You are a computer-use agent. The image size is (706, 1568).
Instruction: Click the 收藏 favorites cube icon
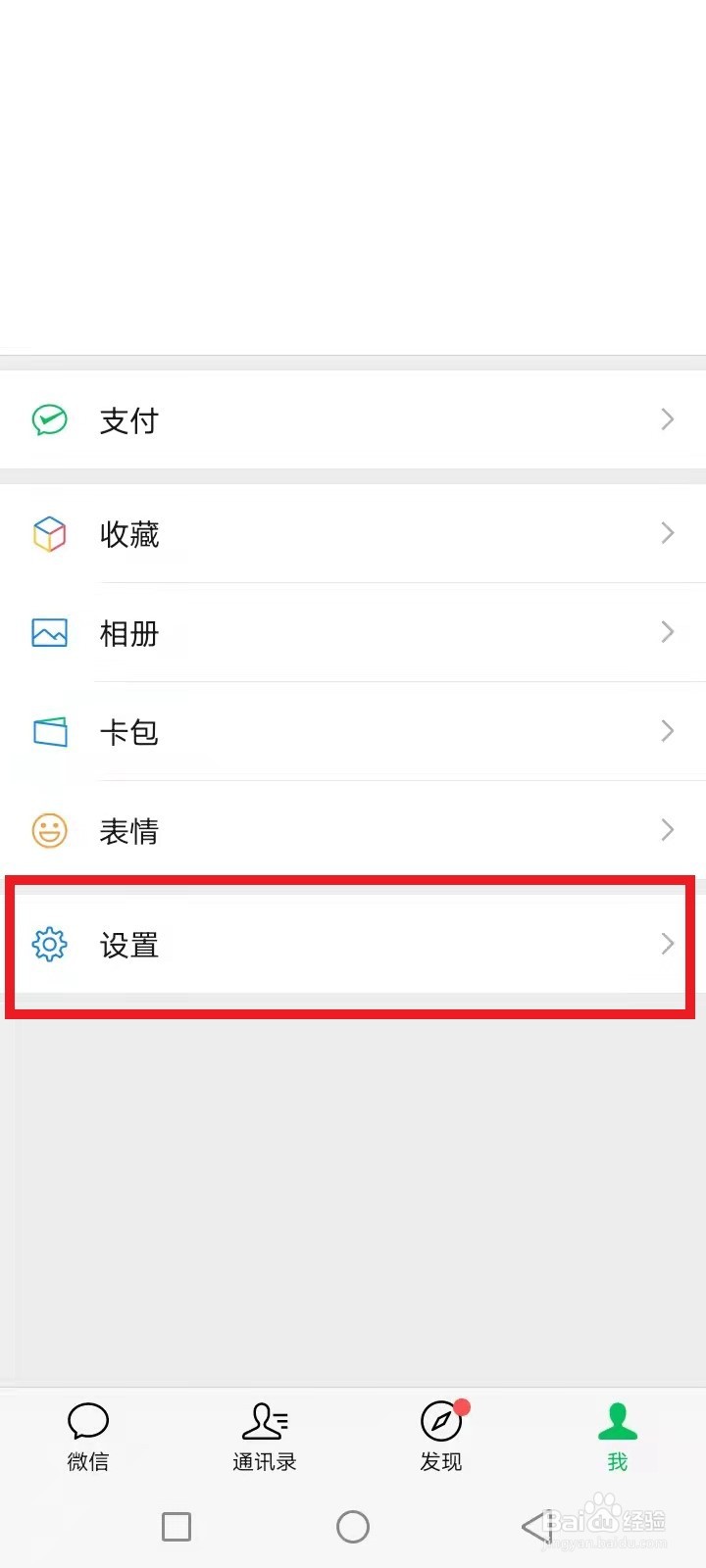point(49,533)
